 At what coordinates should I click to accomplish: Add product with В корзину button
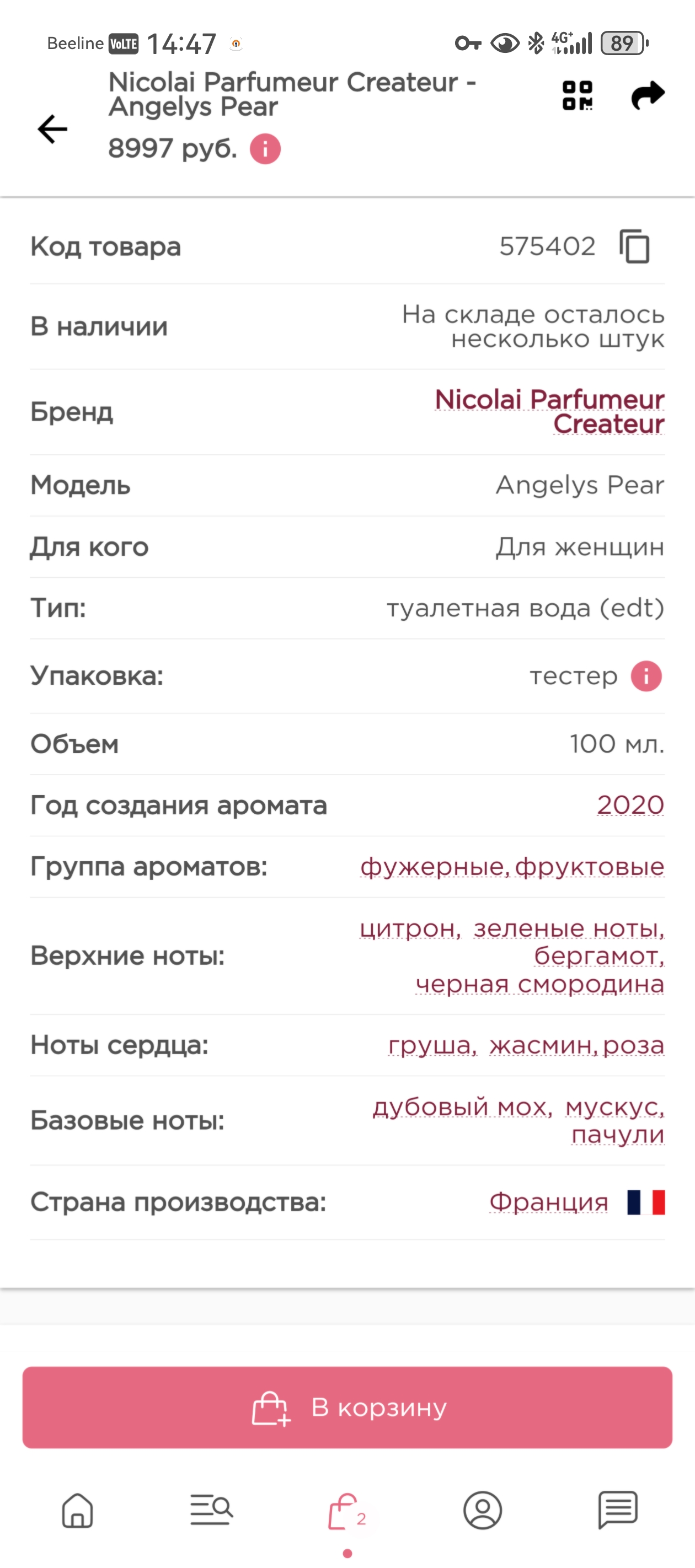[347, 1408]
